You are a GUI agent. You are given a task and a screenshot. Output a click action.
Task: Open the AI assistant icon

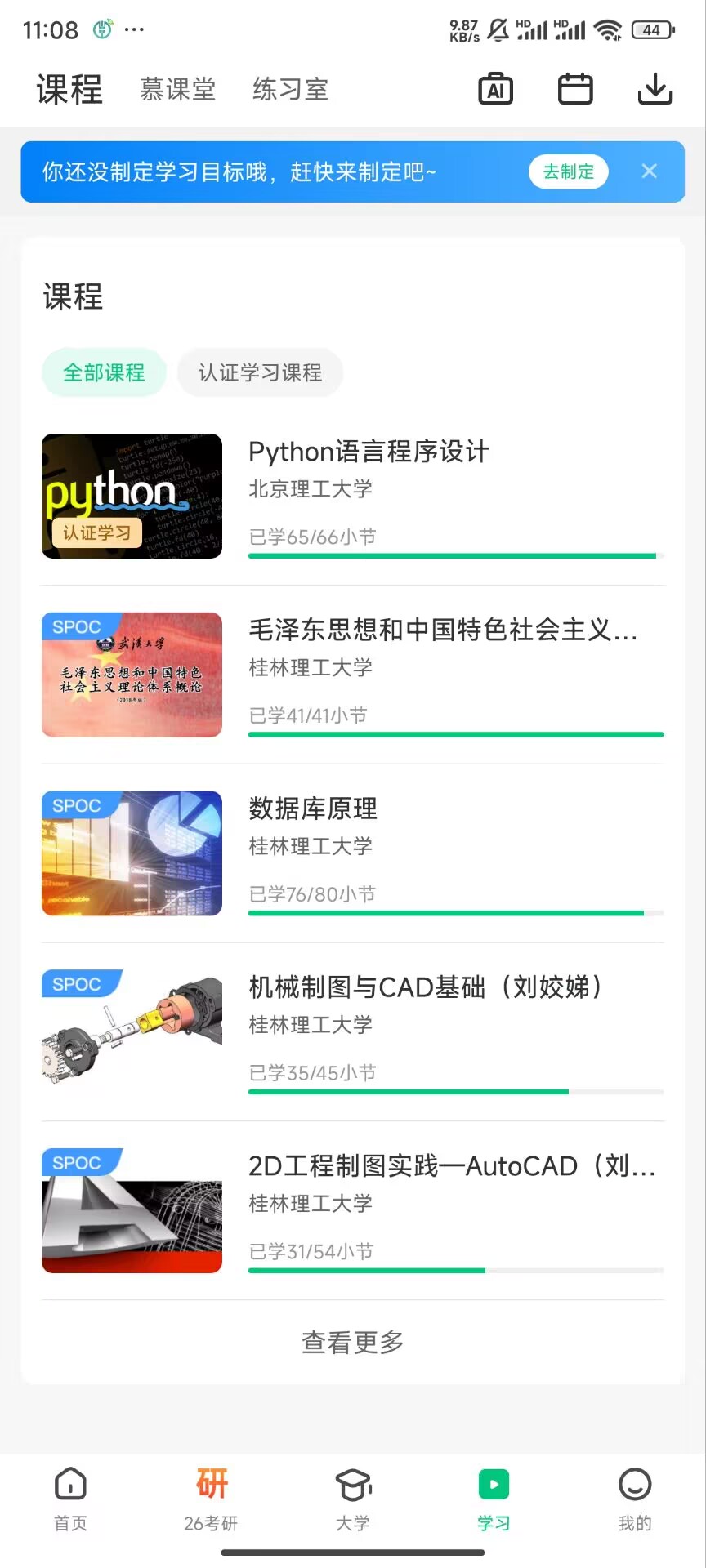(495, 89)
